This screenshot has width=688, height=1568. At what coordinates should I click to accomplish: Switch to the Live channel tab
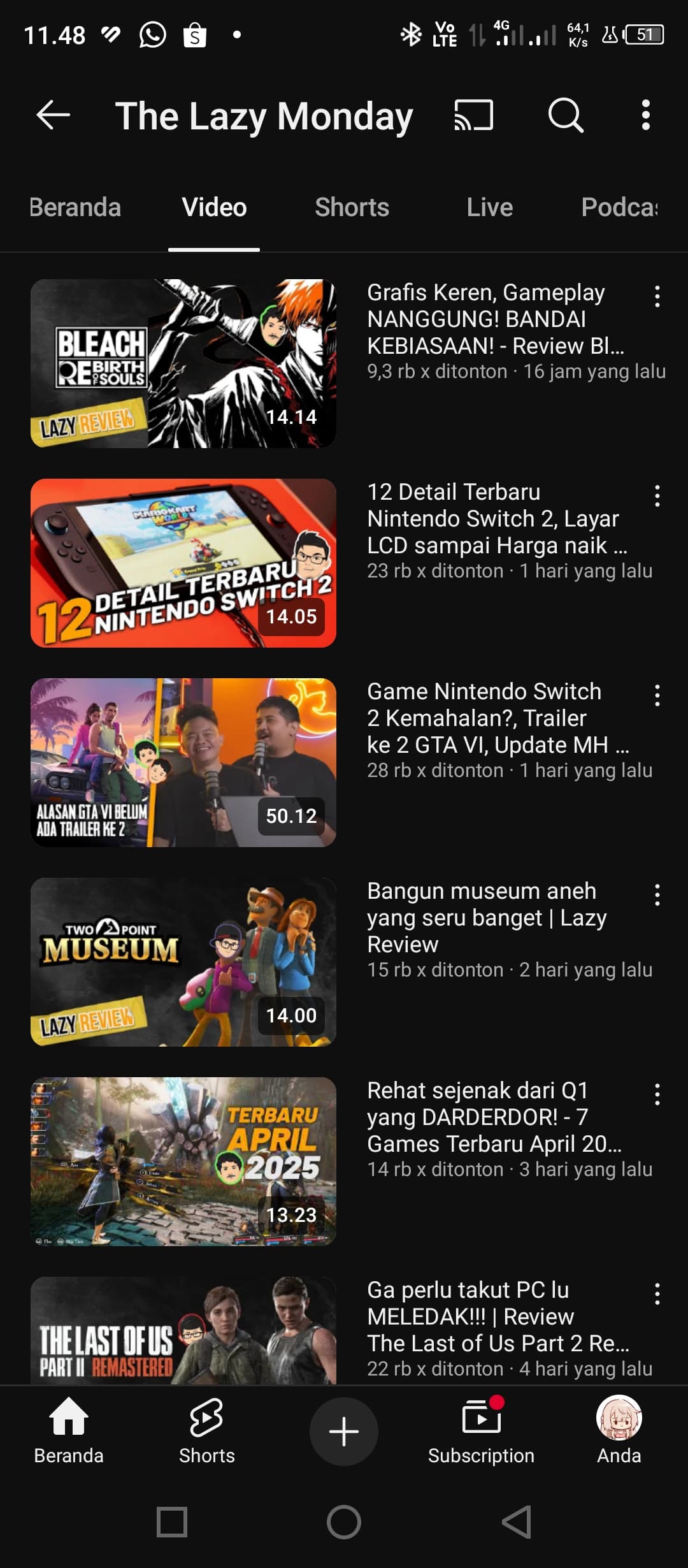click(489, 208)
